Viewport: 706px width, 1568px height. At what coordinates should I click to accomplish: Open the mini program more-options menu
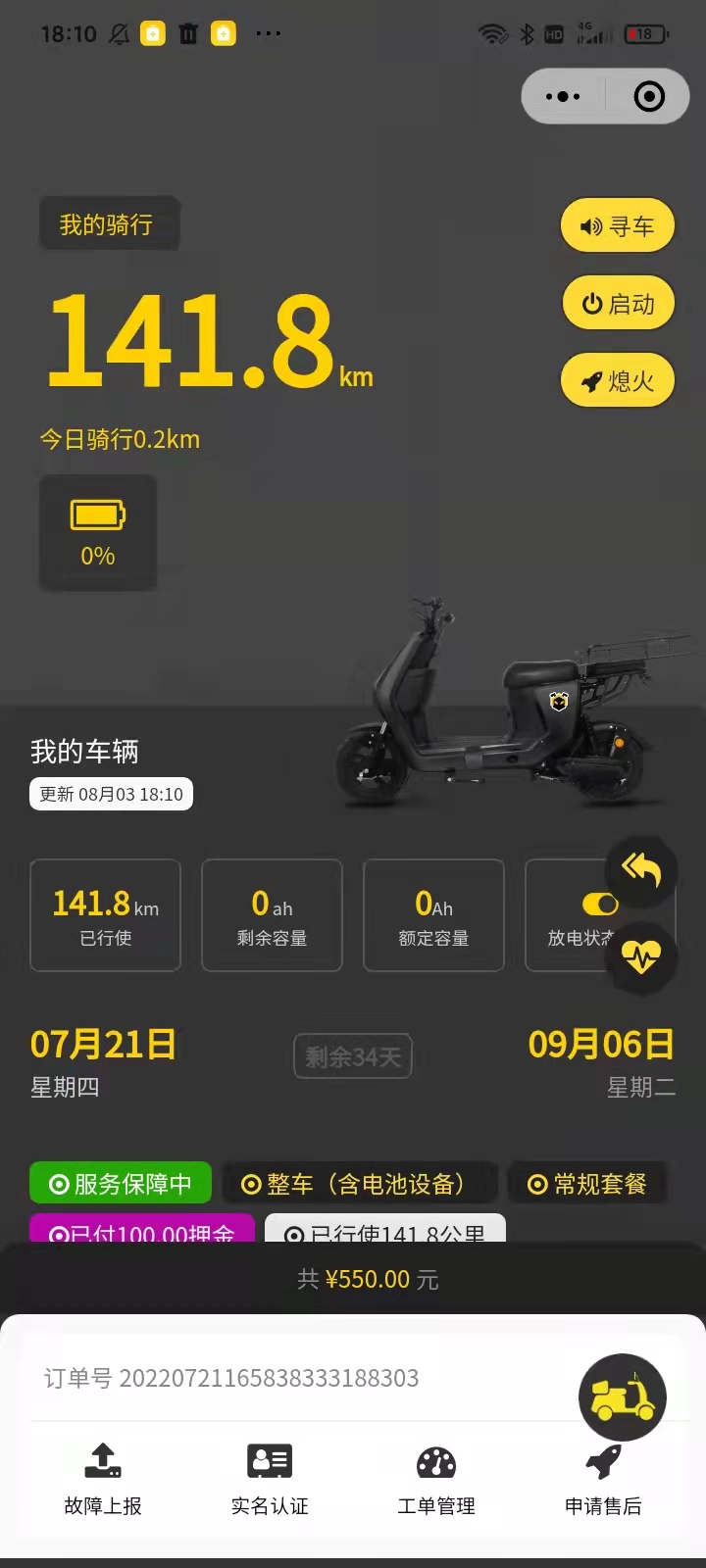pos(563,96)
